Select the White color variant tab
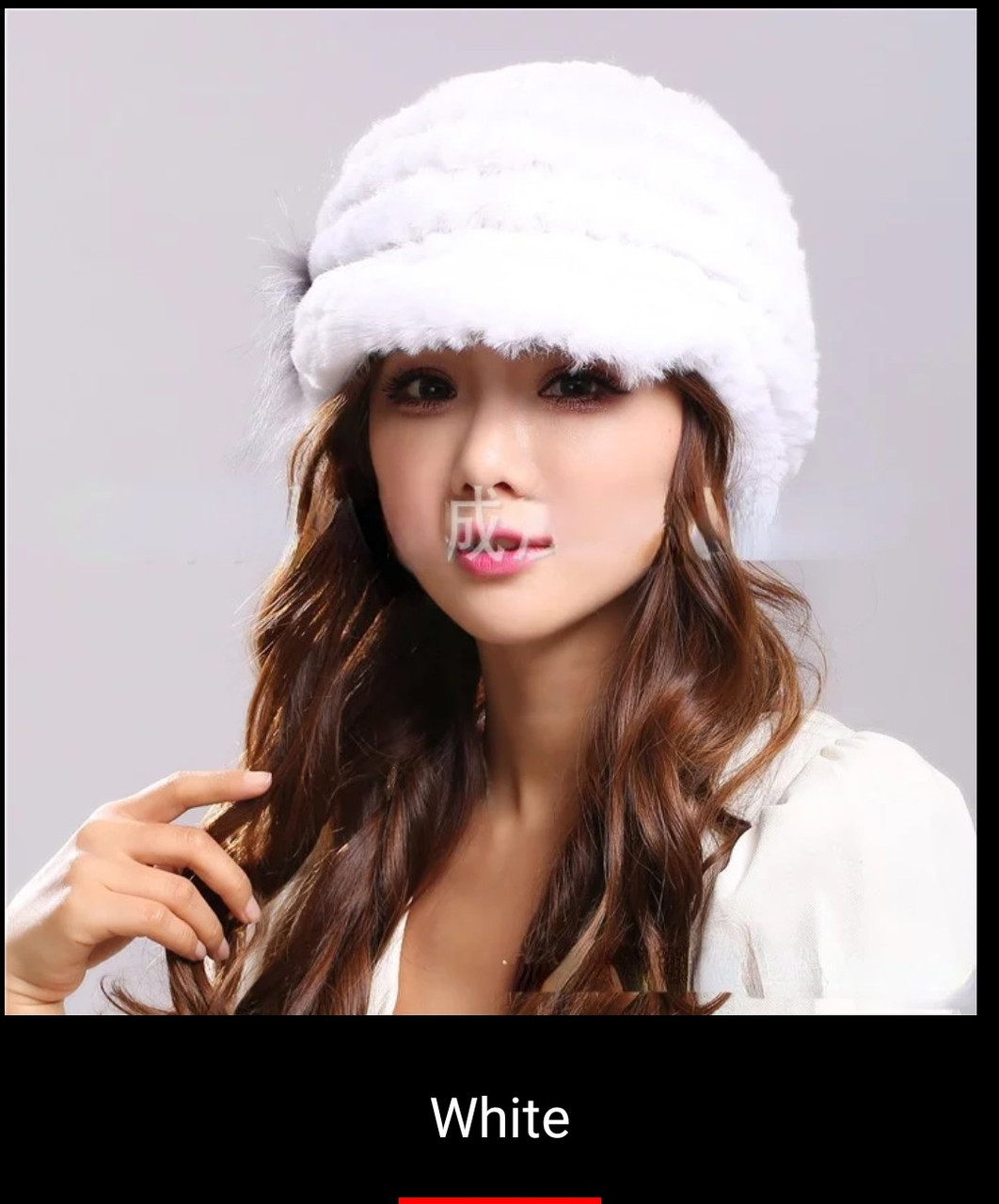The width and height of the screenshot is (999, 1204). [x=499, y=1118]
